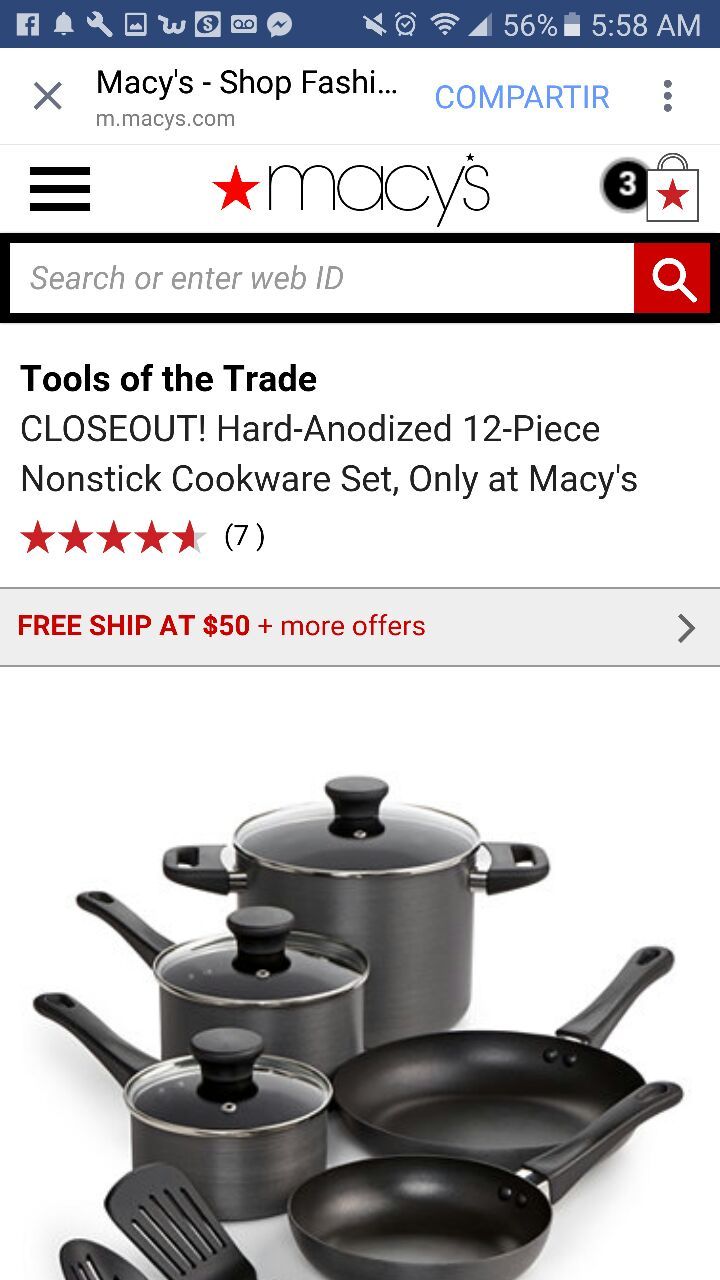The width and height of the screenshot is (720, 1280).
Task: Go to Macy's home via logo
Action: tap(351, 189)
